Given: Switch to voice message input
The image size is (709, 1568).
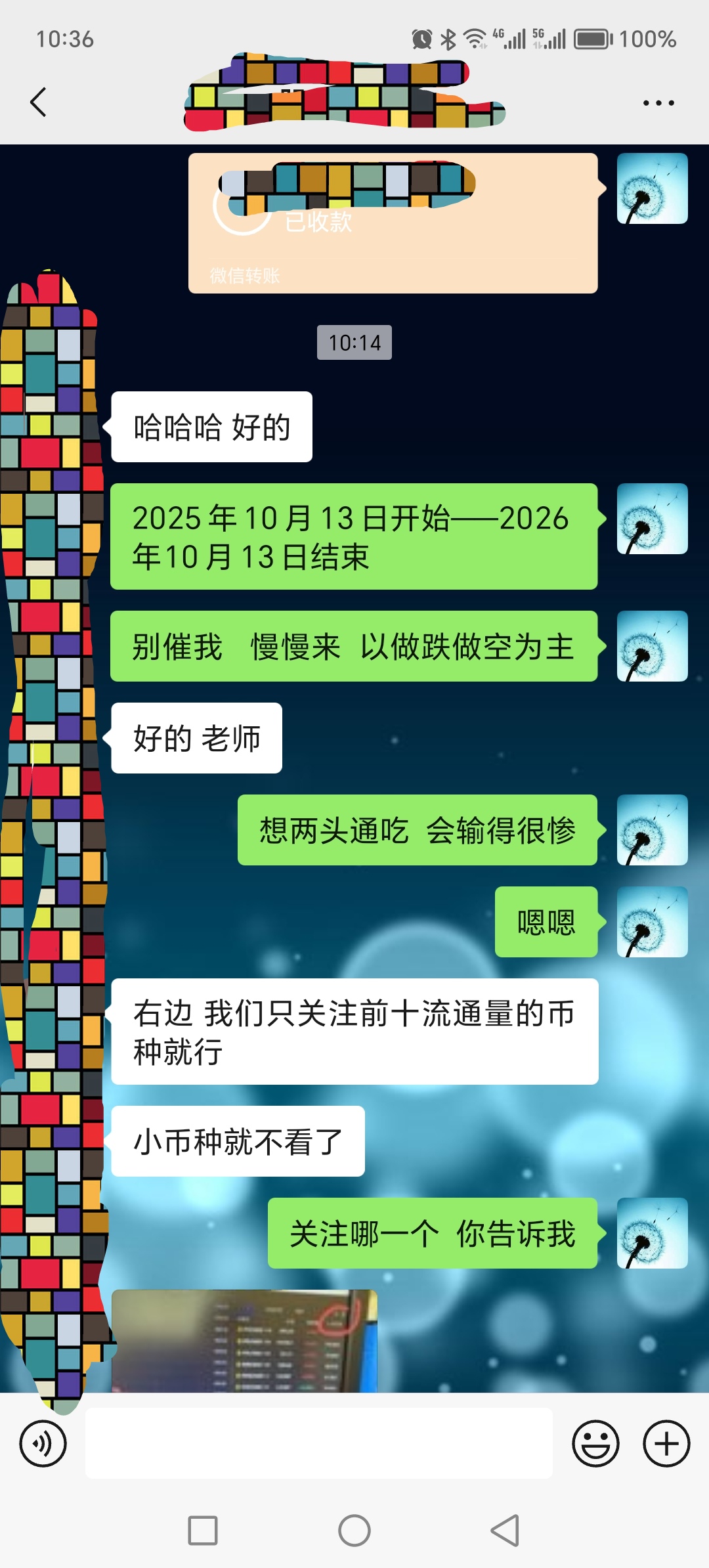Looking at the screenshot, I should (43, 1444).
